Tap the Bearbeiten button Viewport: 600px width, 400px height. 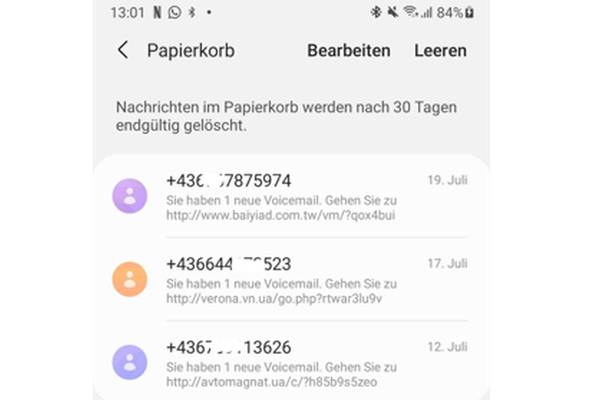click(x=348, y=50)
